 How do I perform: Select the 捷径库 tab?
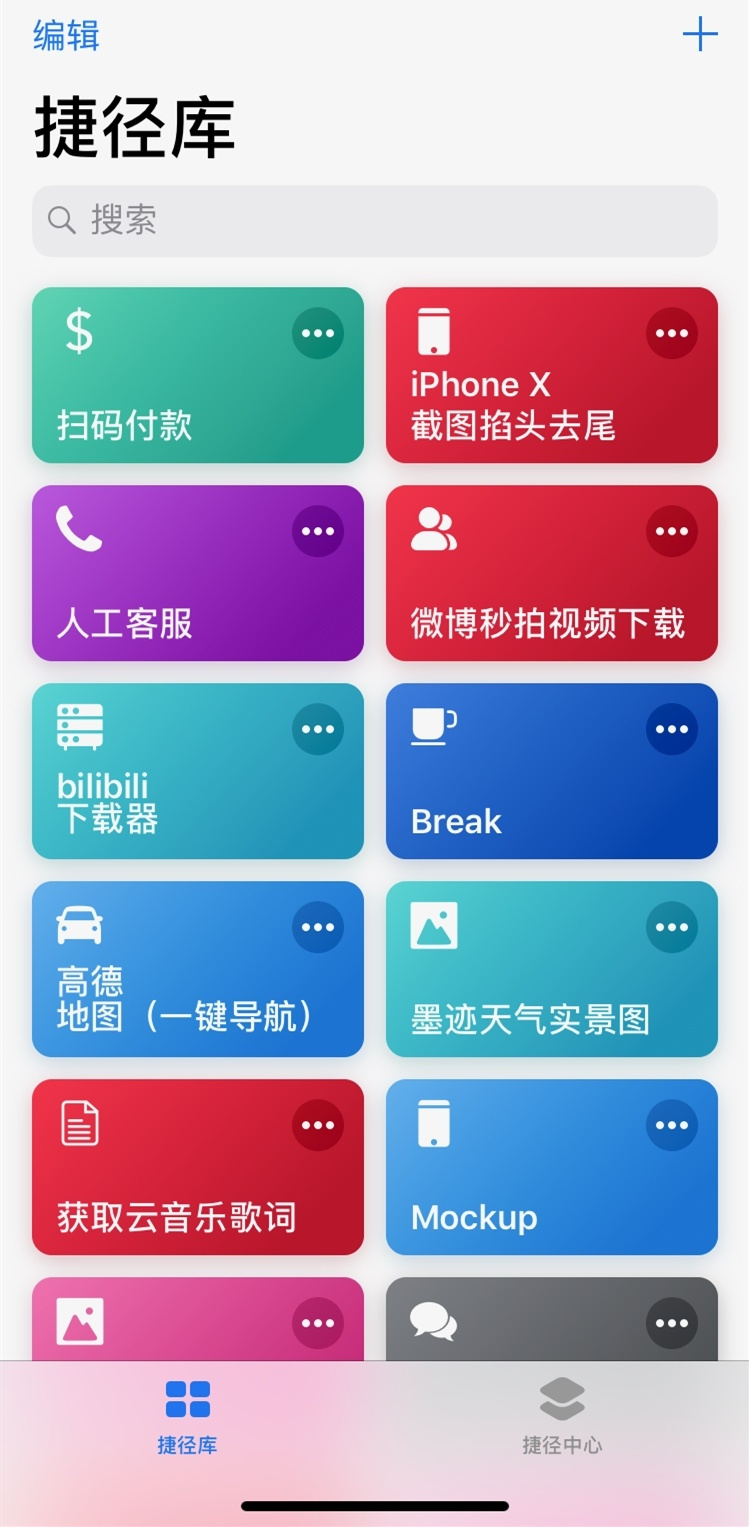[187, 1415]
